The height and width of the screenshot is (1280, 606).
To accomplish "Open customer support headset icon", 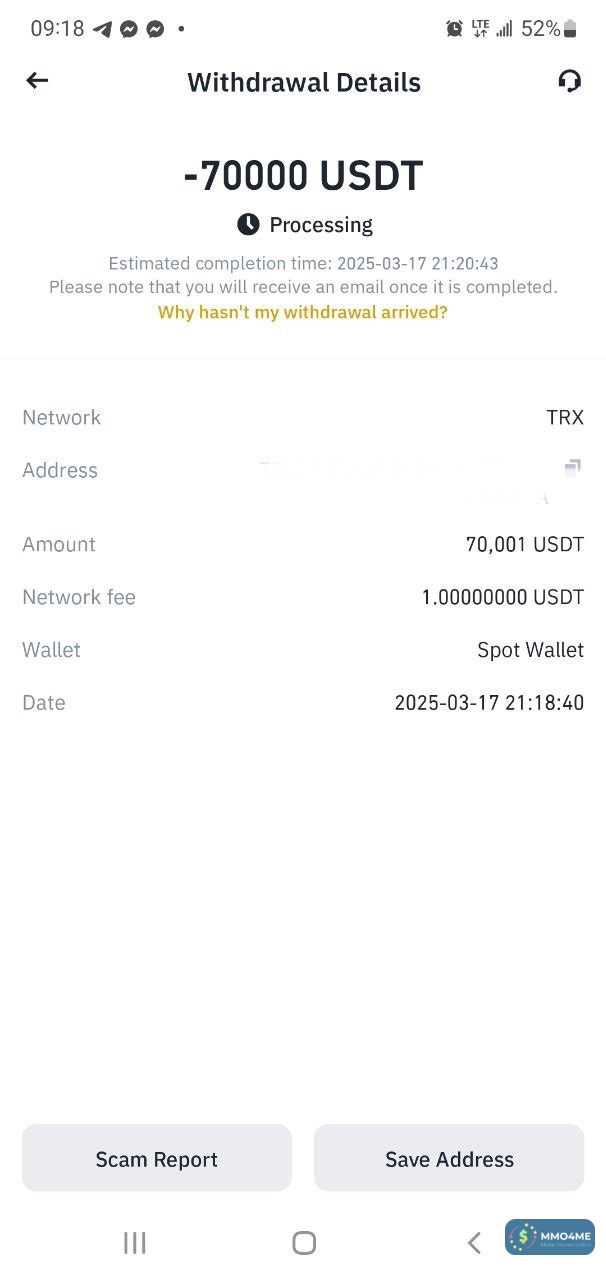I will coord(569,81).
